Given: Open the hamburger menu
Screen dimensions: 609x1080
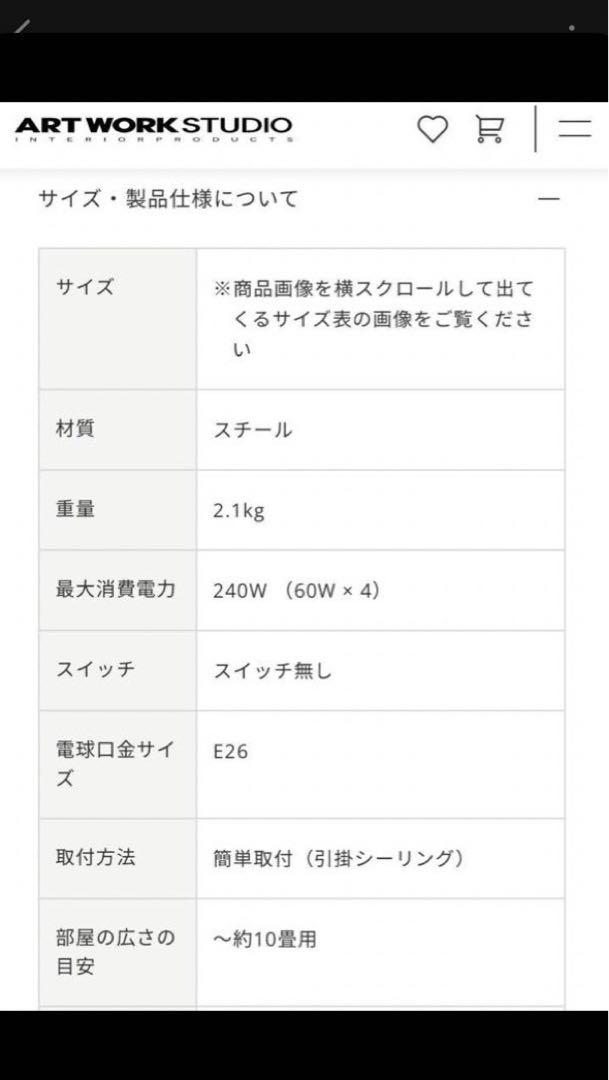Looking at the screenshot, I should click(575, 129).
